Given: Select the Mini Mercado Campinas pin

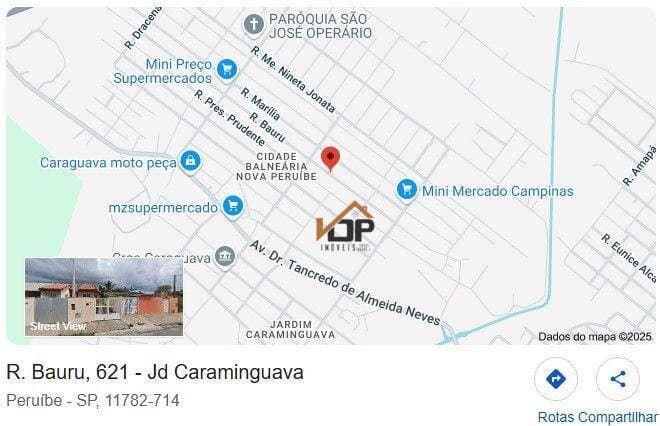Looking at the screenshot, I should [x=406, y=190].
